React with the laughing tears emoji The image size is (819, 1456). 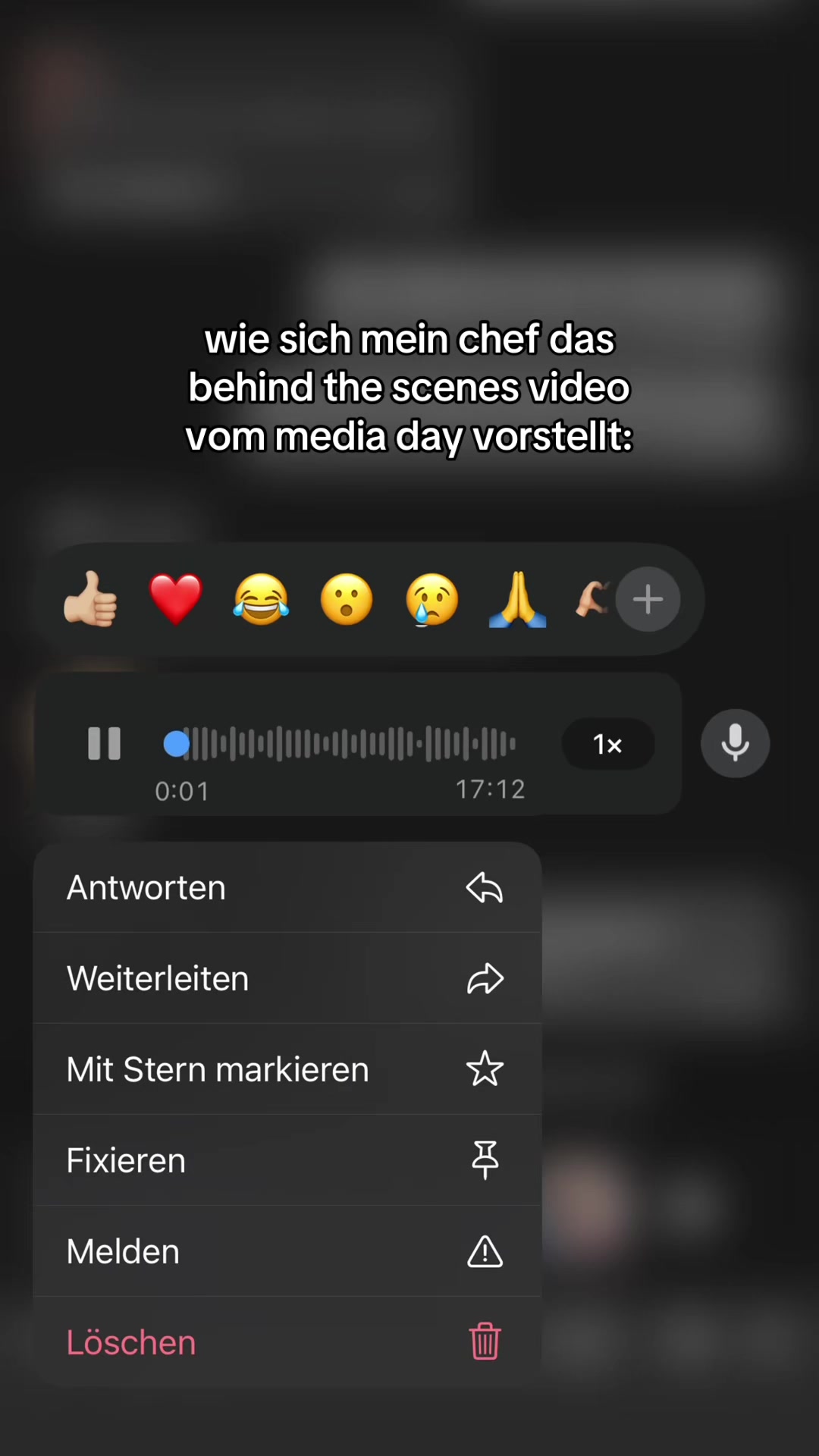tap(261, 599)
